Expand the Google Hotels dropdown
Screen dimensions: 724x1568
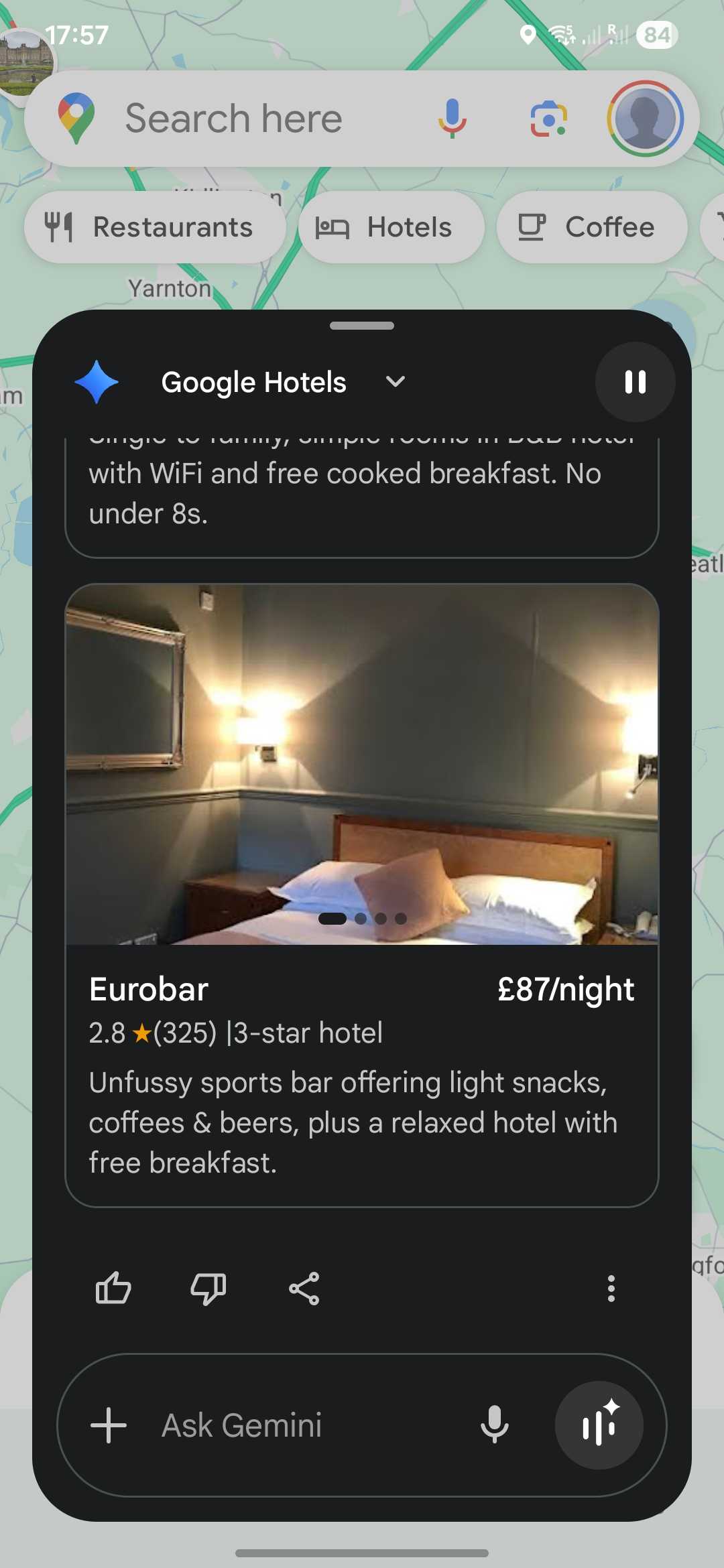pos(396,382)
